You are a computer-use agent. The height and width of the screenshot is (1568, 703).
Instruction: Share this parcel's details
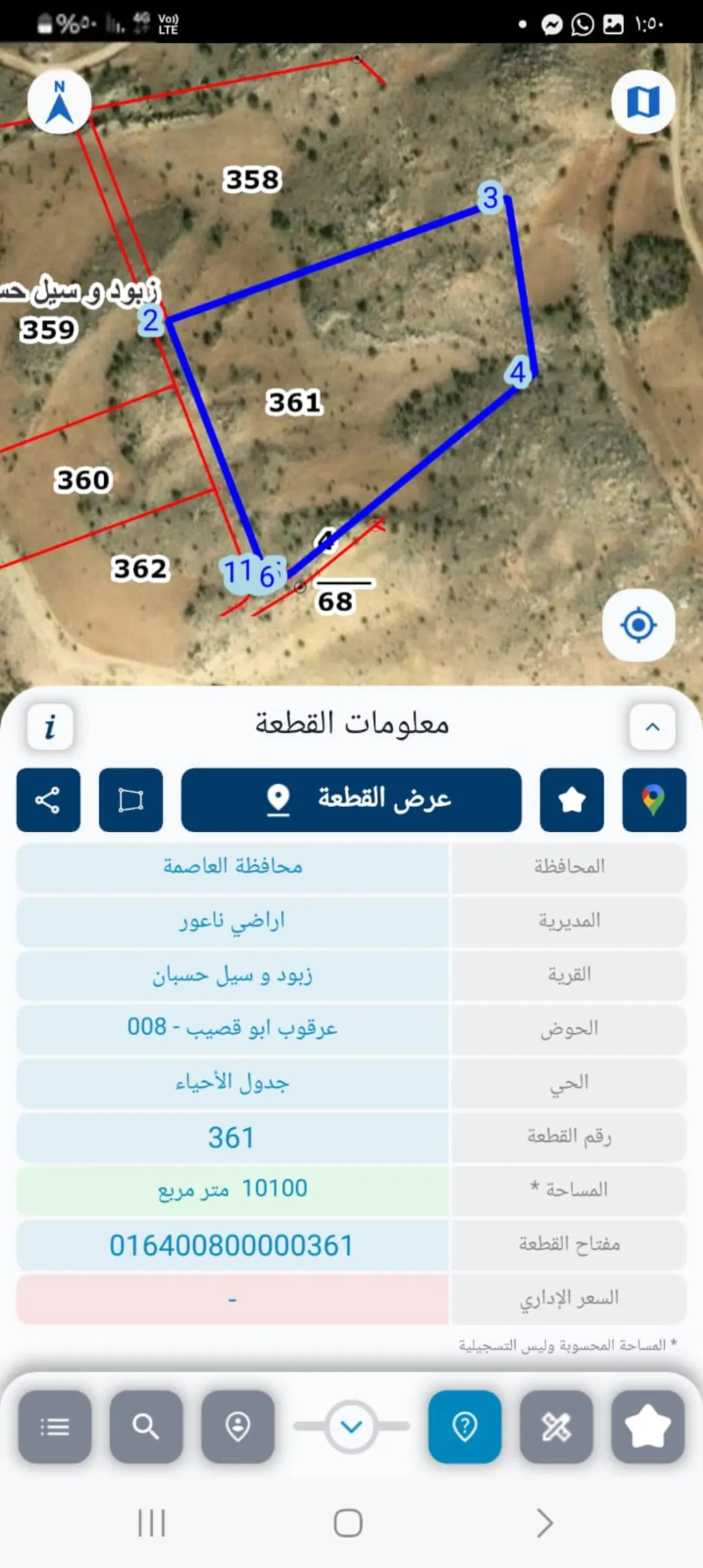48,800
